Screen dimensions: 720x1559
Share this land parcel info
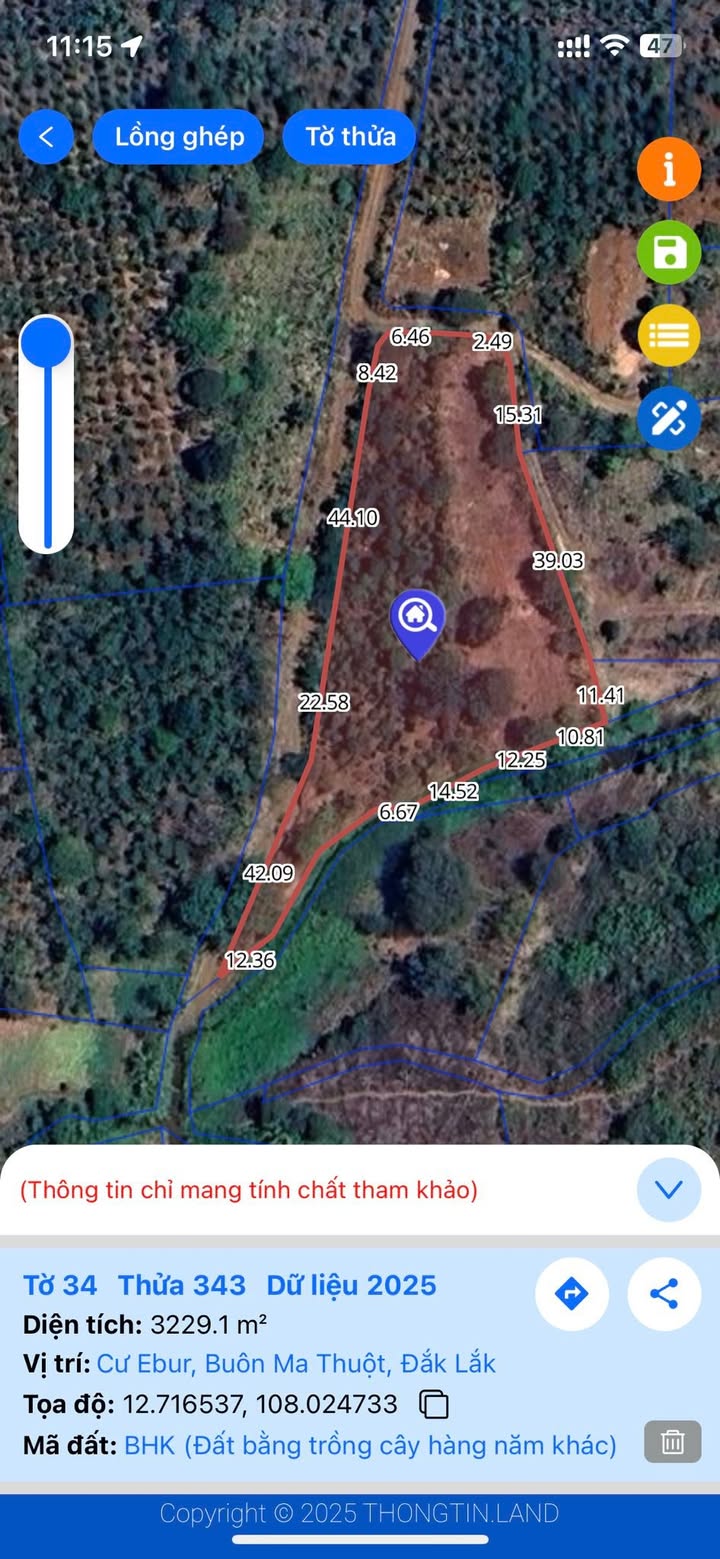664,1294
